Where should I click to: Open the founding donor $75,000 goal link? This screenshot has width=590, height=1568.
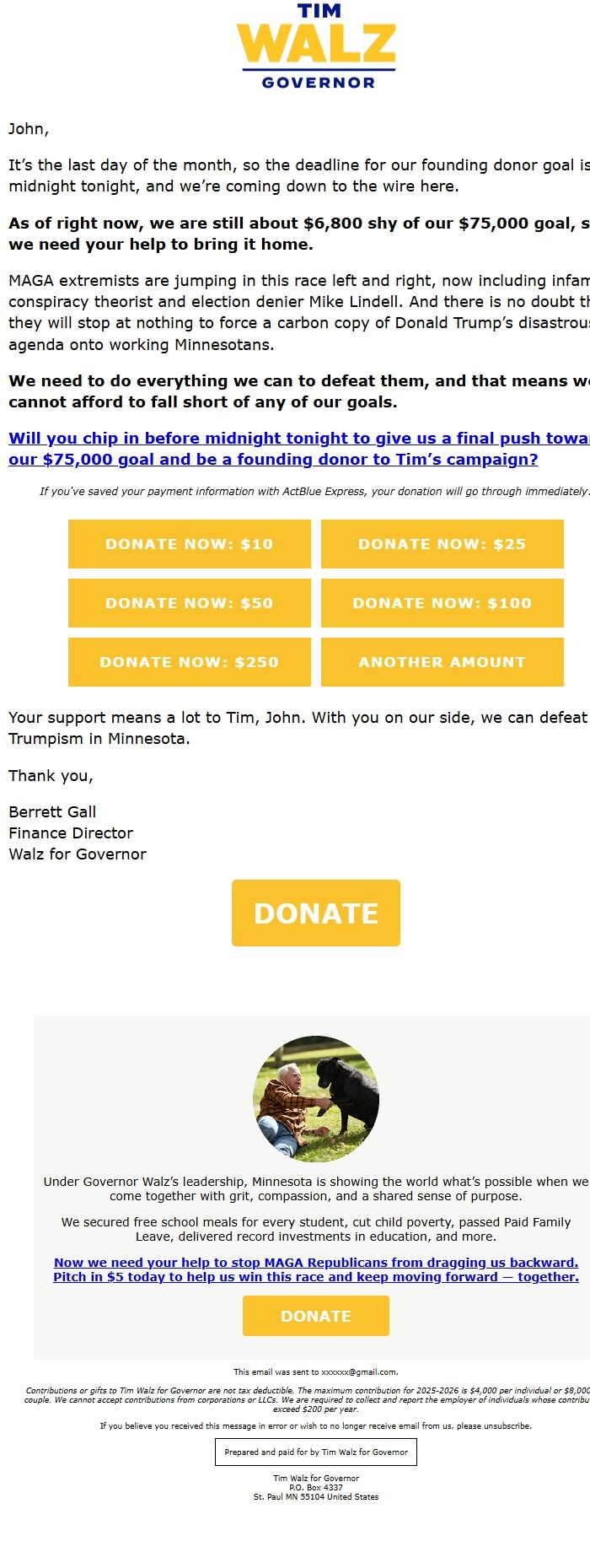(273, 449)
